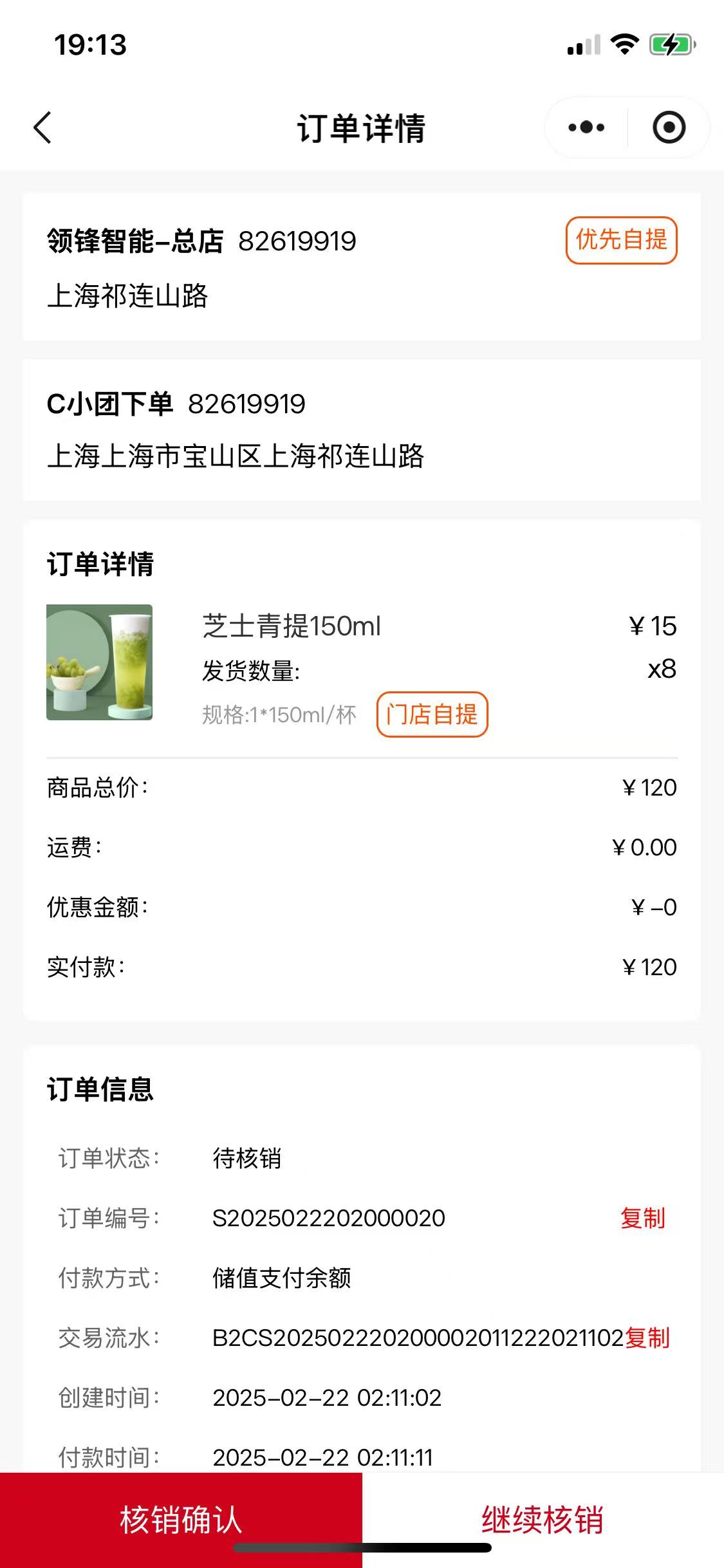Go back from the order details page
The image size is (724, 1568).
point(42,127)
